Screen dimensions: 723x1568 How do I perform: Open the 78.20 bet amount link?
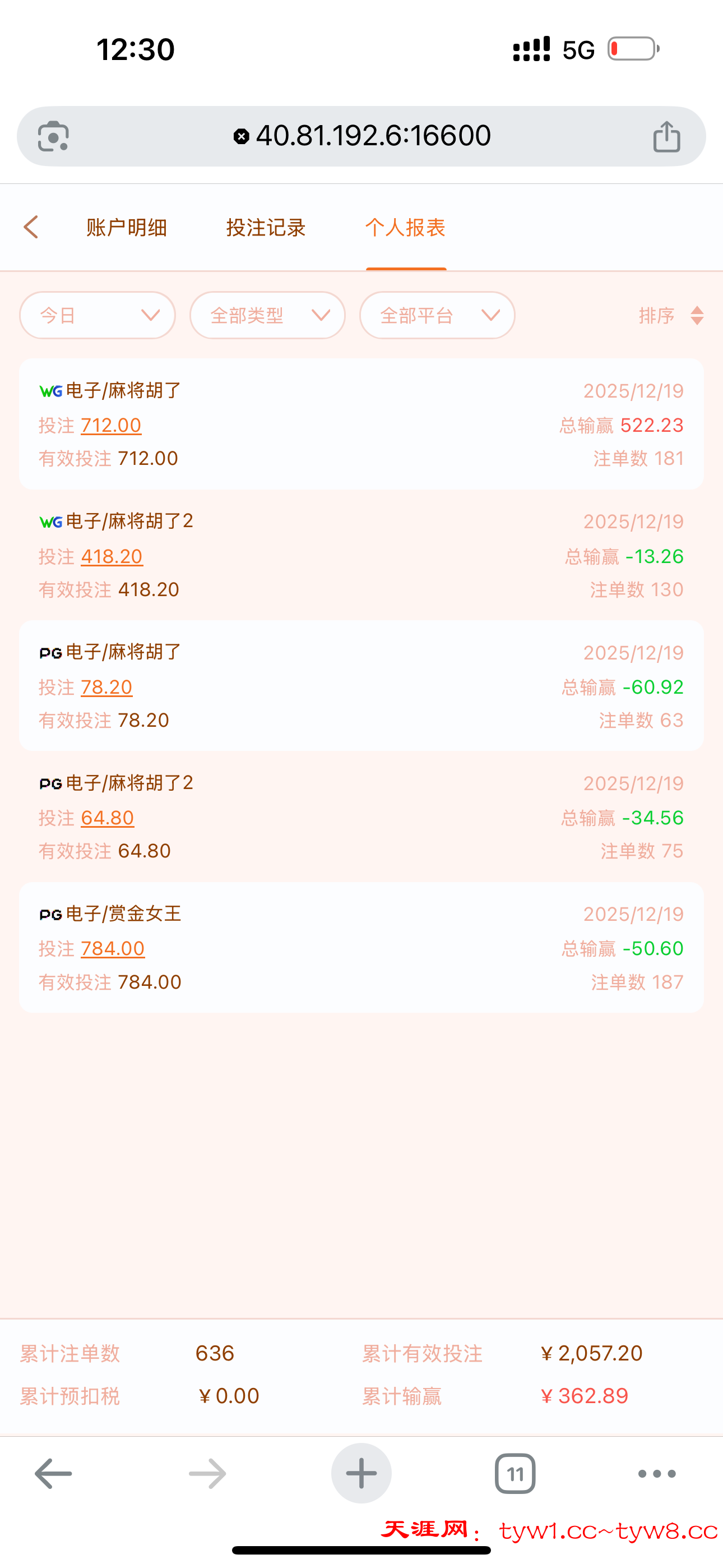coord(106,687)
